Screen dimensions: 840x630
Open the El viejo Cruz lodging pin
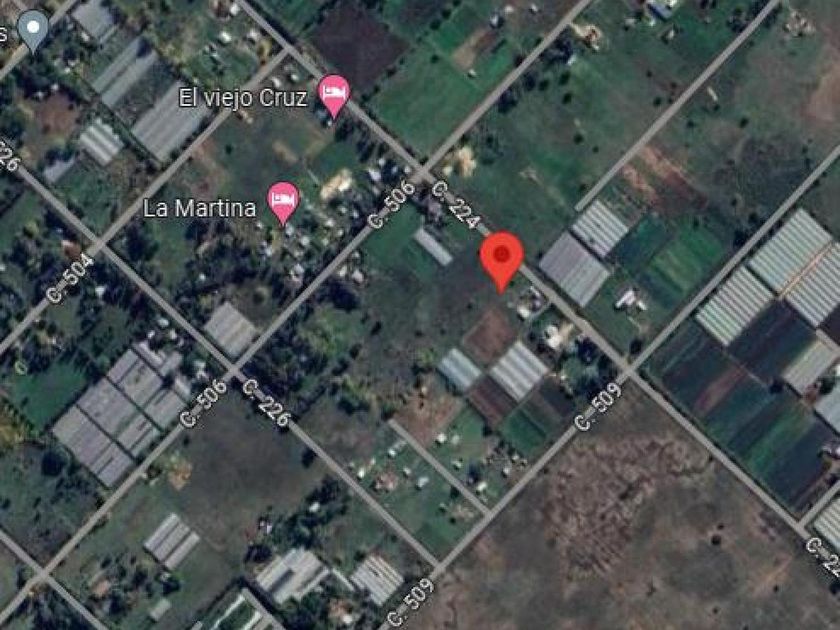[x=334, y=95]
